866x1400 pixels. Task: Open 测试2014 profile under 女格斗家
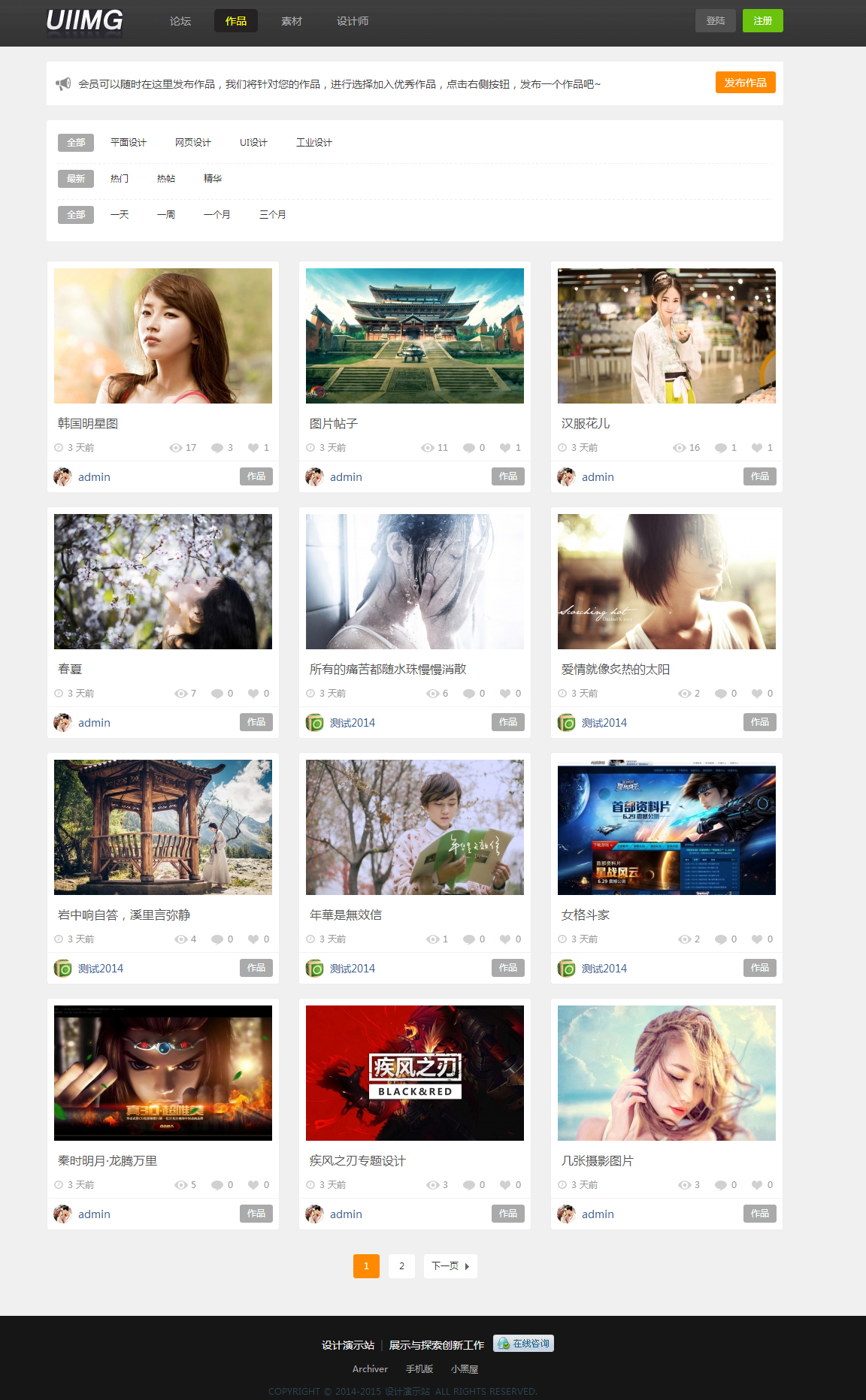(604, 969)
